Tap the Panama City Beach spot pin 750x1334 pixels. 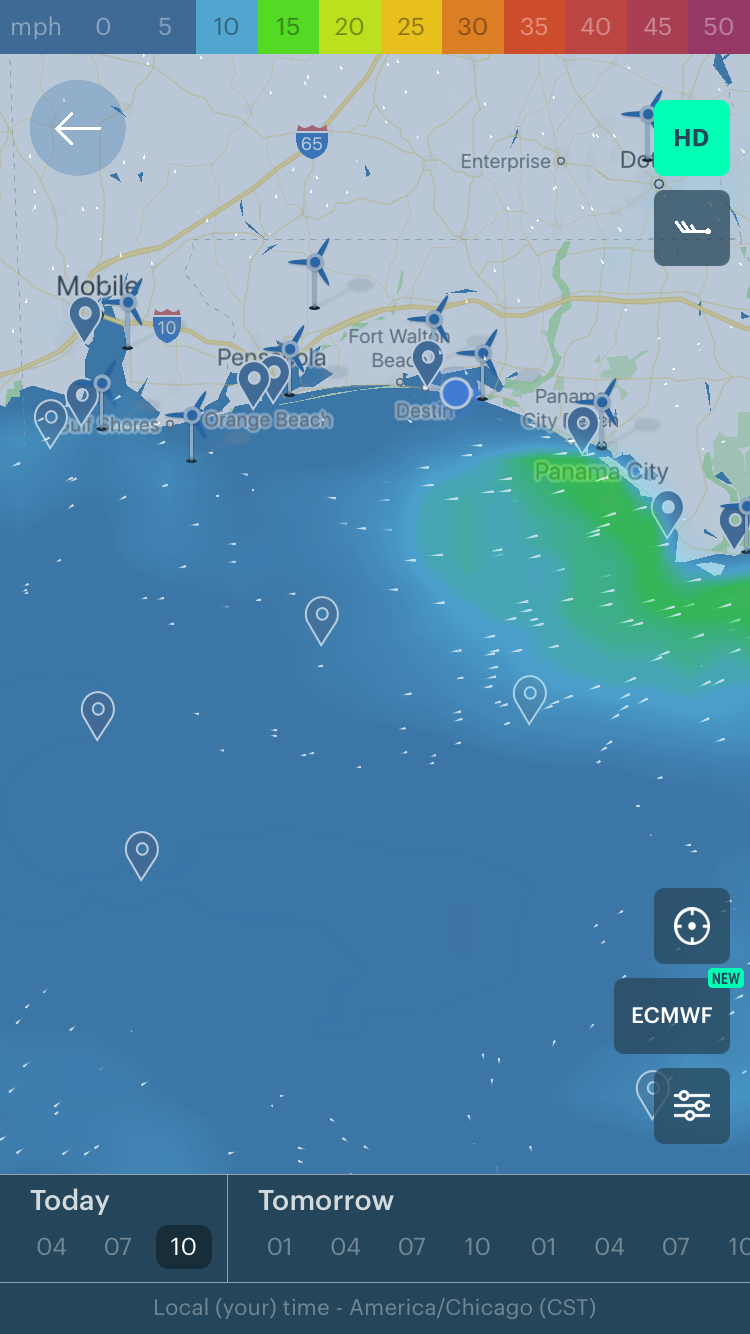(x=582, y=427)
